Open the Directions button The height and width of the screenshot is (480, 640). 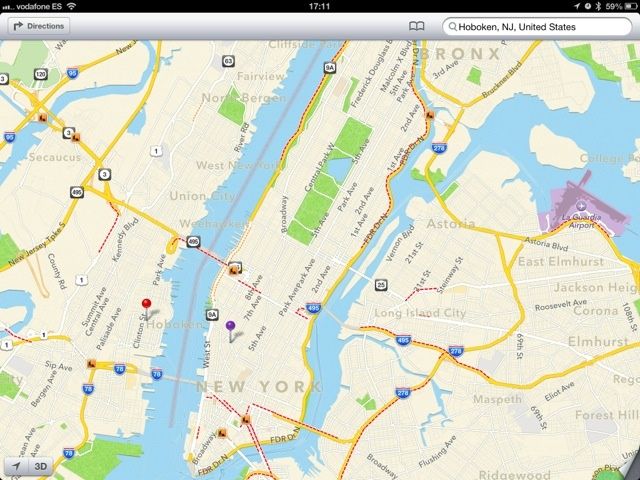pyautogui.click(x=37, y=26)
